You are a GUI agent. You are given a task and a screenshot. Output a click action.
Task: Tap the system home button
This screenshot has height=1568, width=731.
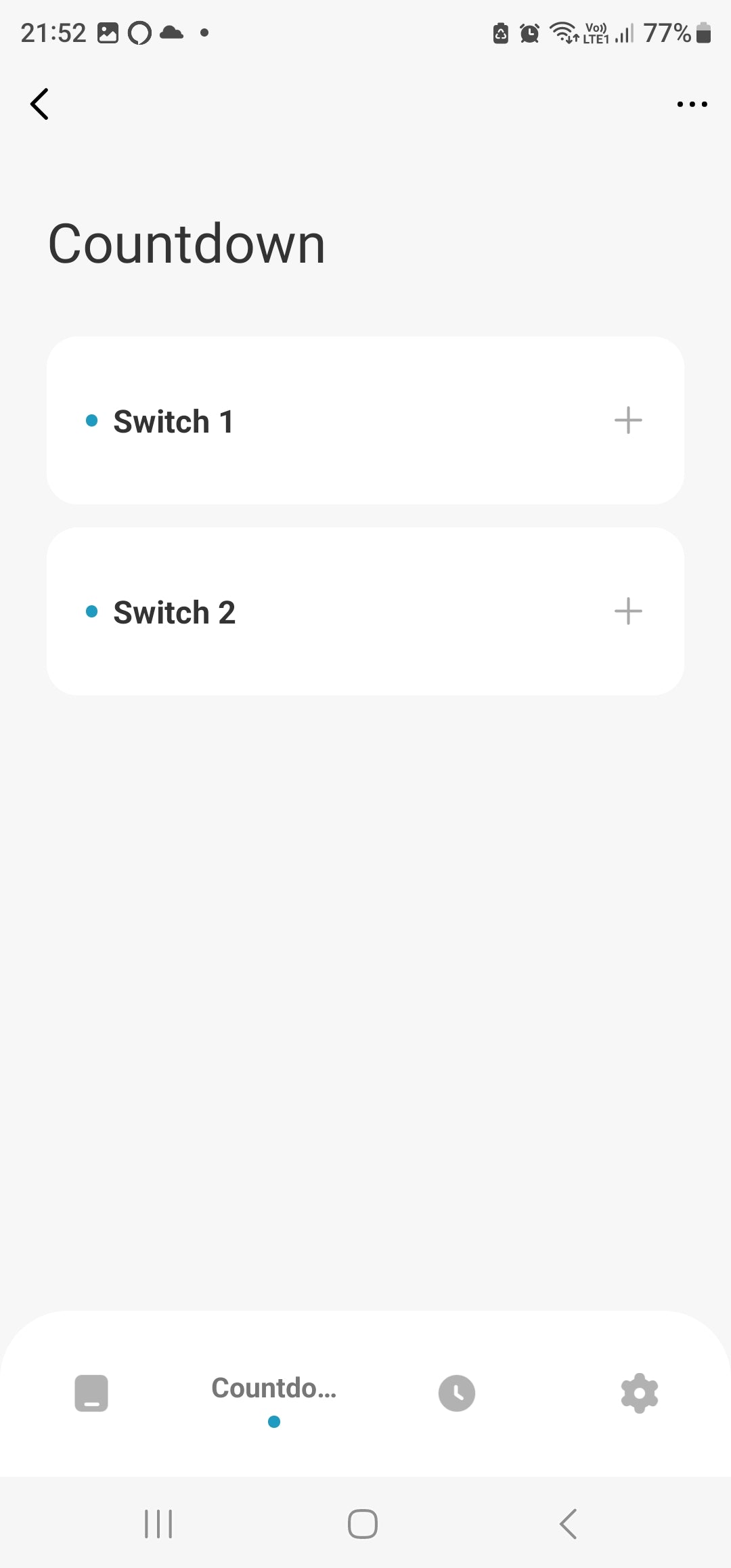(363, 1524)
